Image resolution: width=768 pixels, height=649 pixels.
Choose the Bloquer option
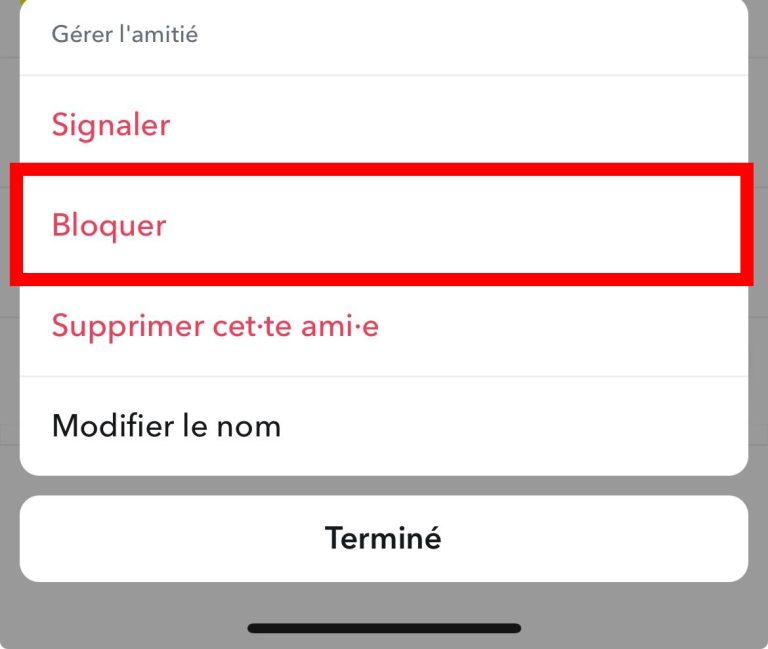109,225
